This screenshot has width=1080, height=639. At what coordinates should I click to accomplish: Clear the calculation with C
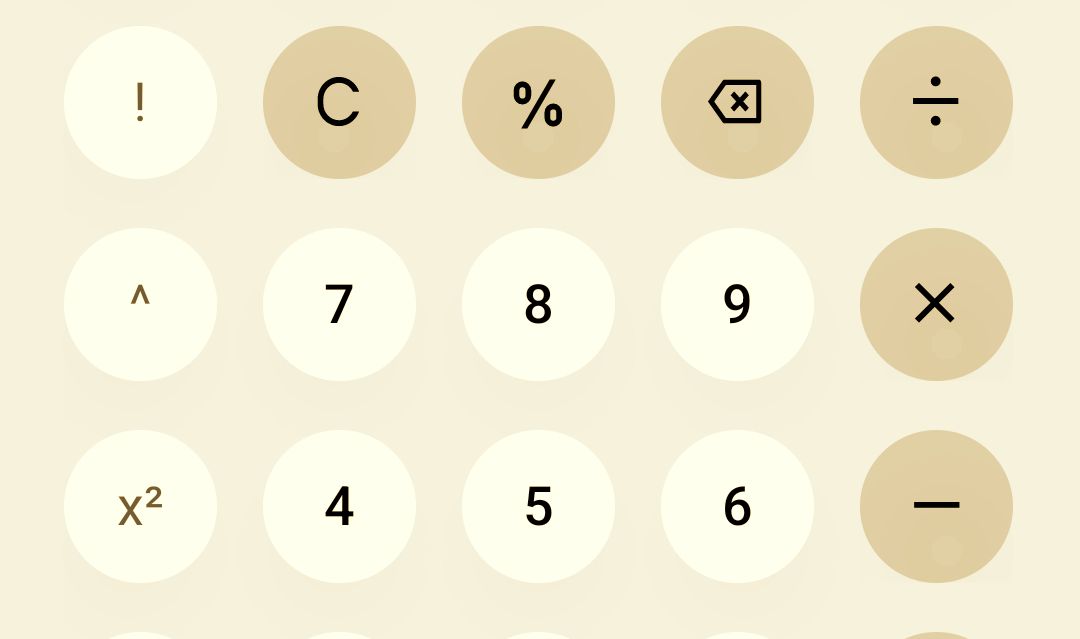coord(339,102)
